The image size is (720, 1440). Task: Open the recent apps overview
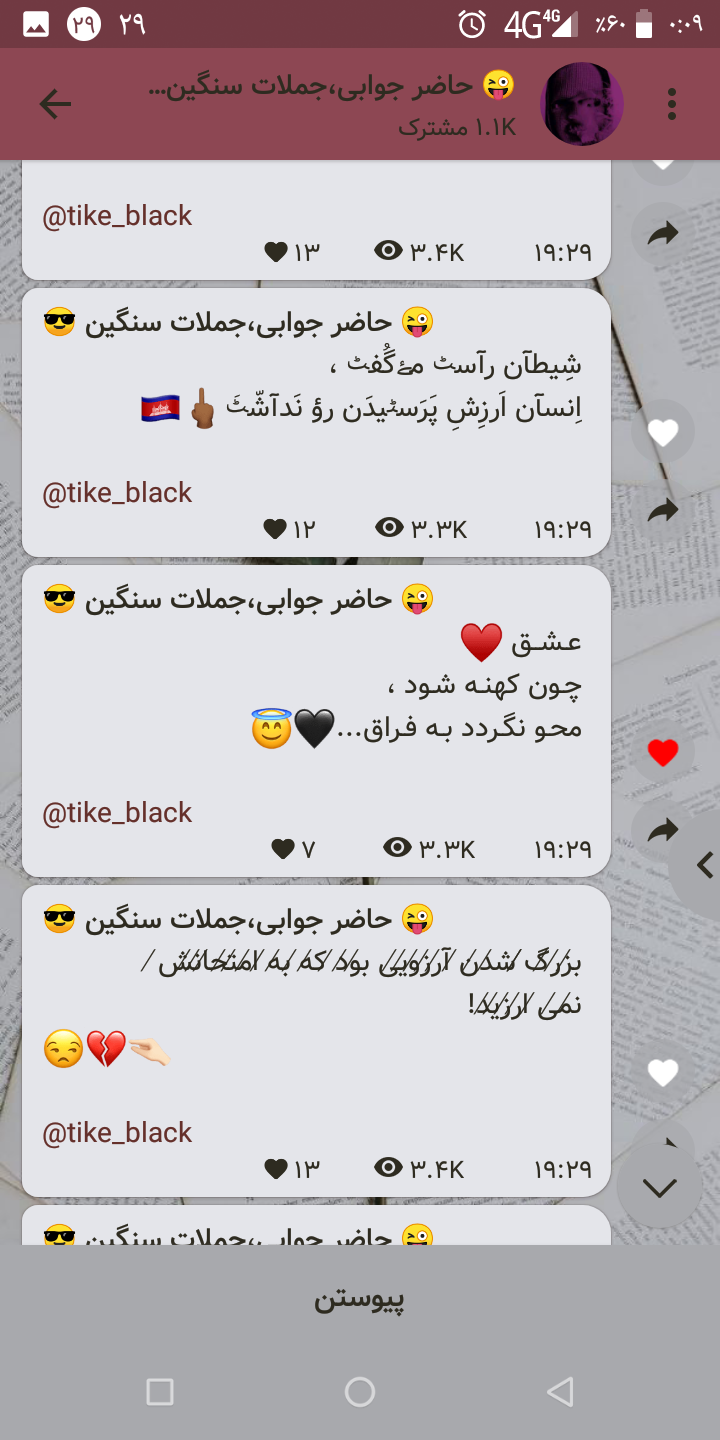coord(160,1391)
